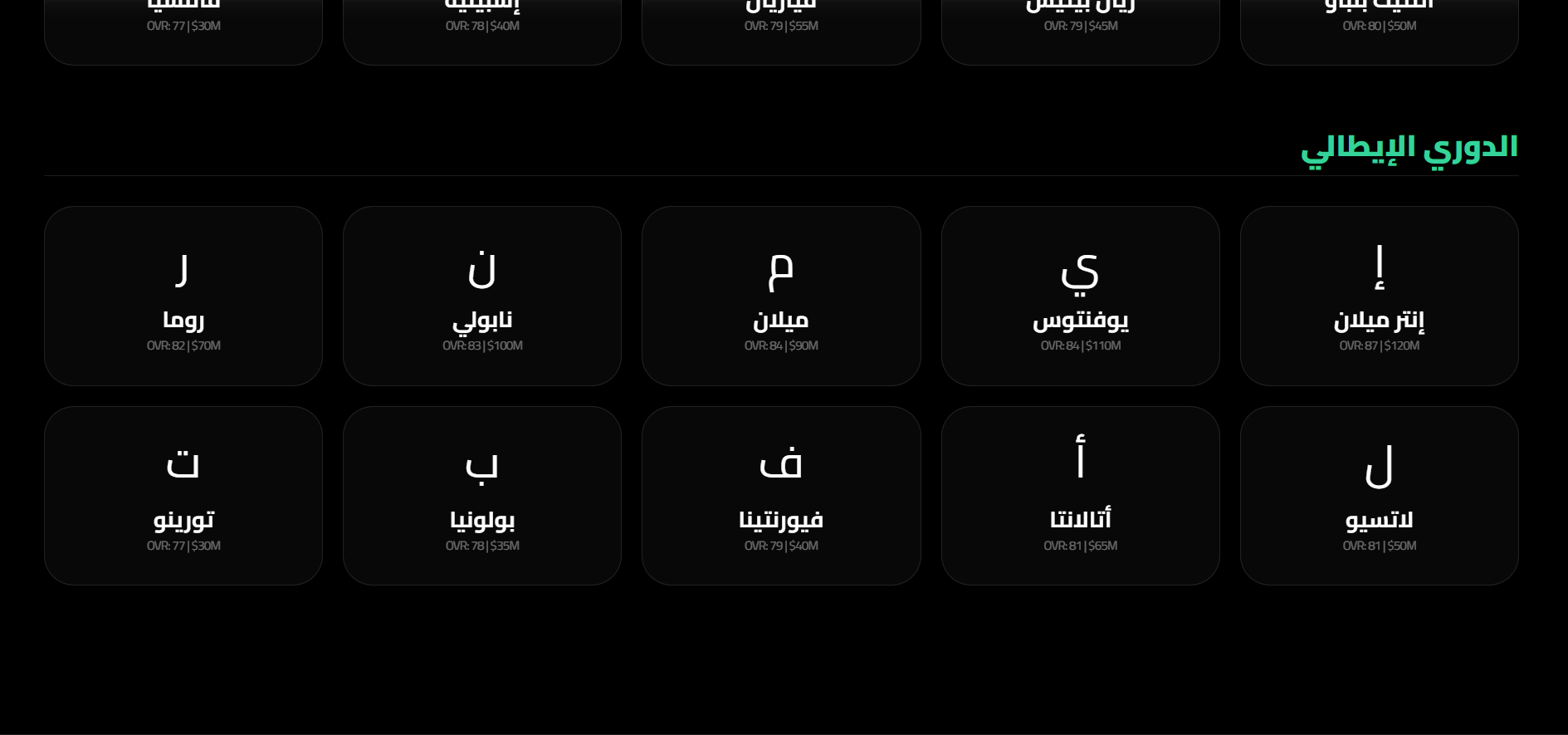Select the فيورنتينا team card
The height and width of the screenshot is (735, 1568).
[780, 496]
